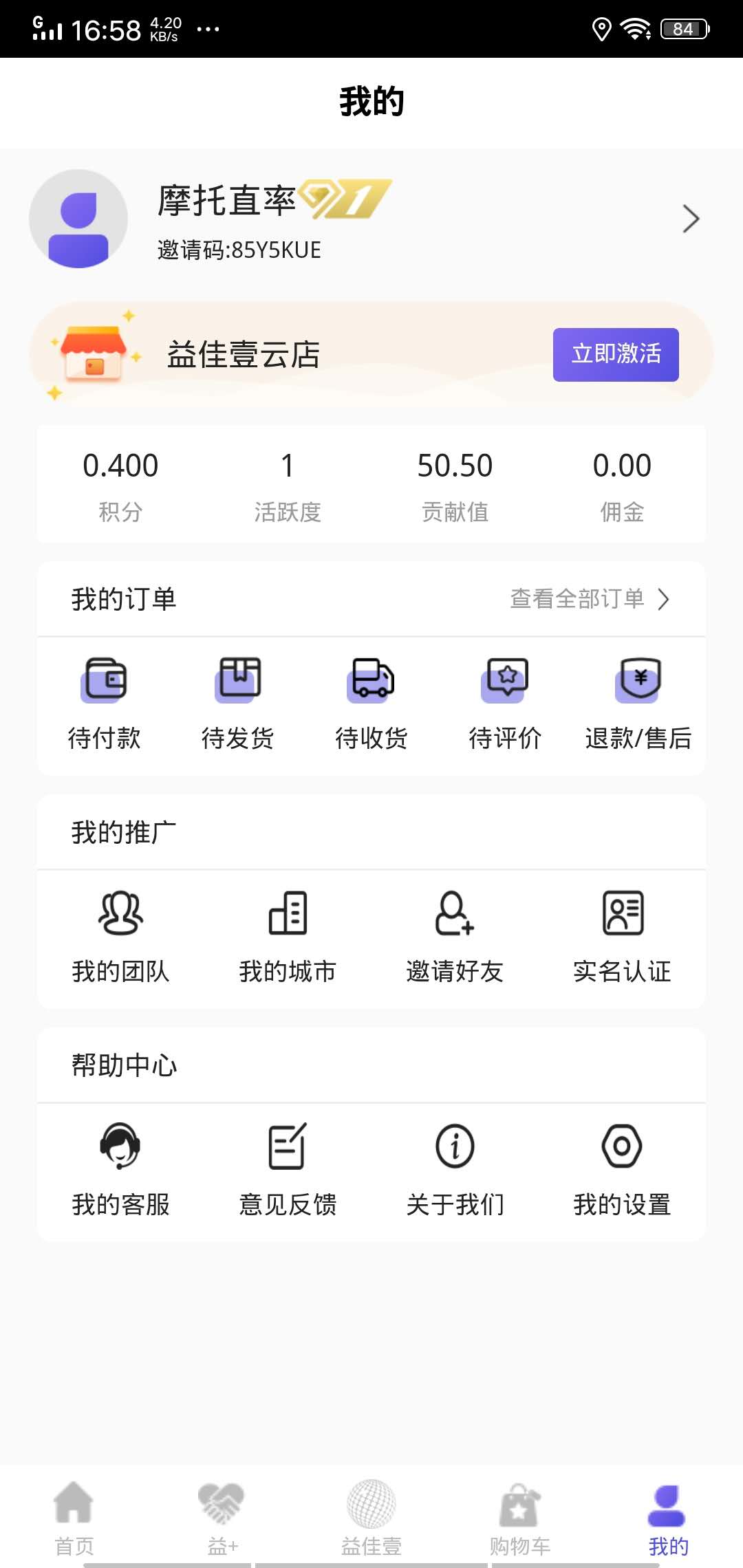The width and height of the screenshot is (743, 1568).
Task: Open 待评价 pending review orders
Action: (506, 701)
